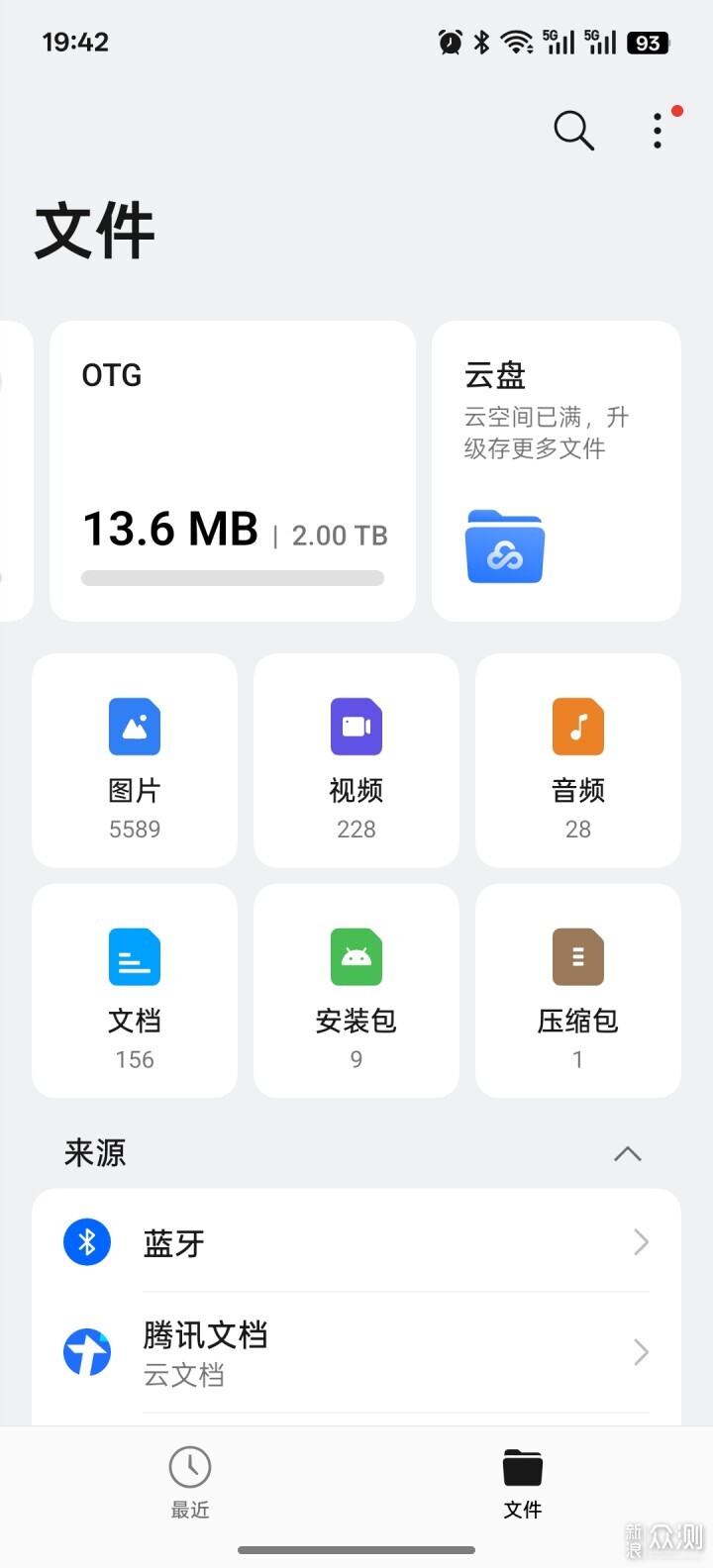Open the search magnifier icon
The image size is (713, 1568).
[x=573, y=130]
